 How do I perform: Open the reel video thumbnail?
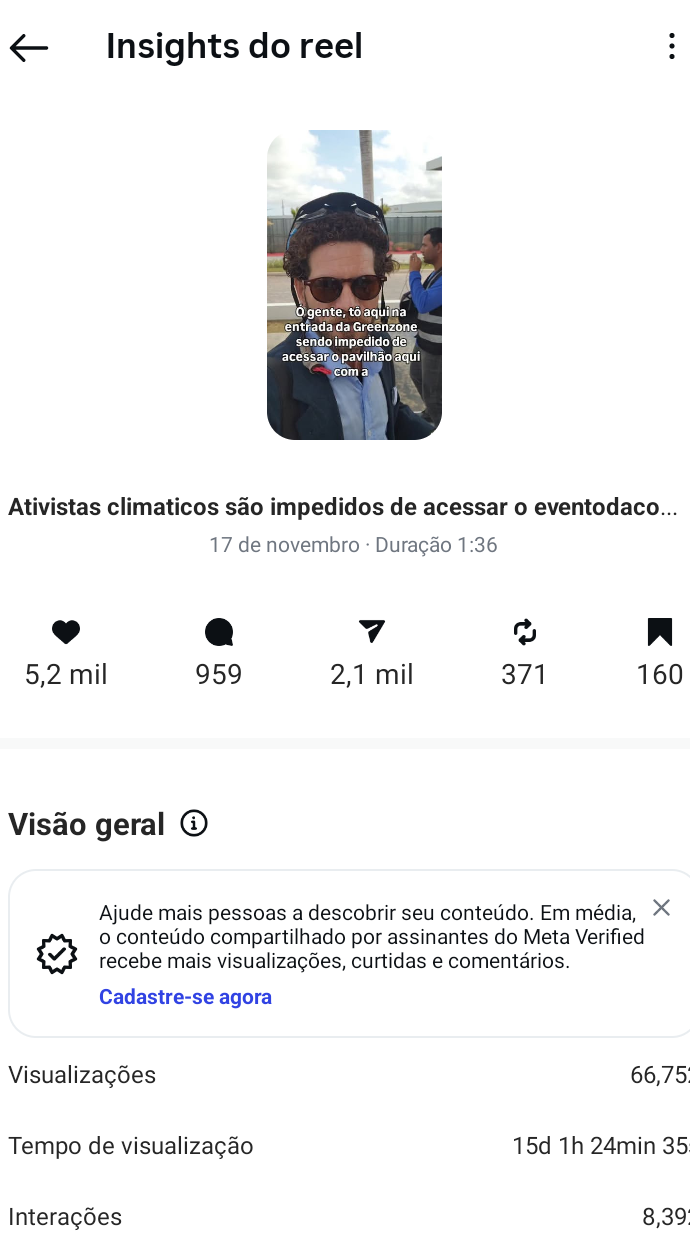354,285
